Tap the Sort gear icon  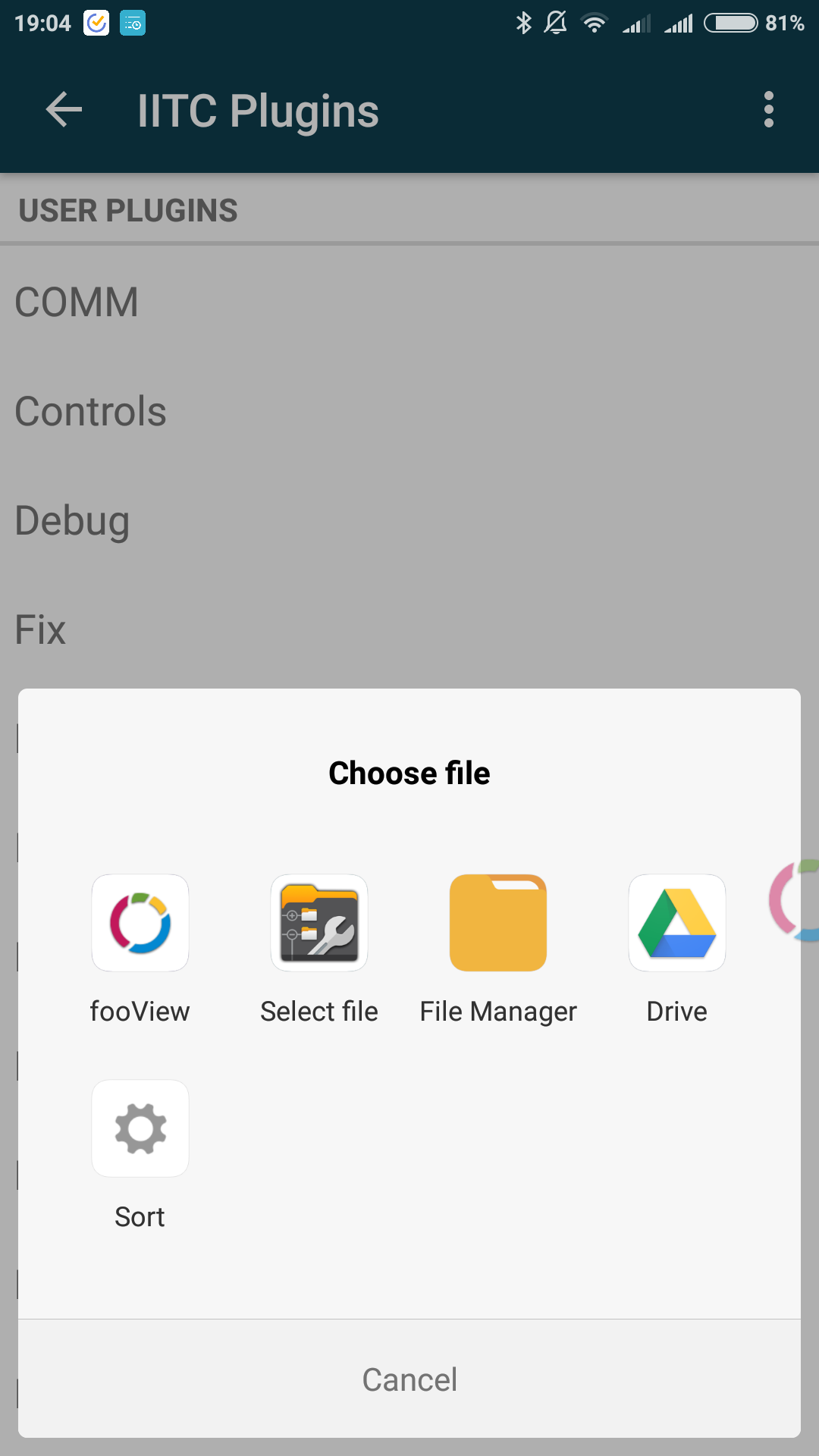140,1128
